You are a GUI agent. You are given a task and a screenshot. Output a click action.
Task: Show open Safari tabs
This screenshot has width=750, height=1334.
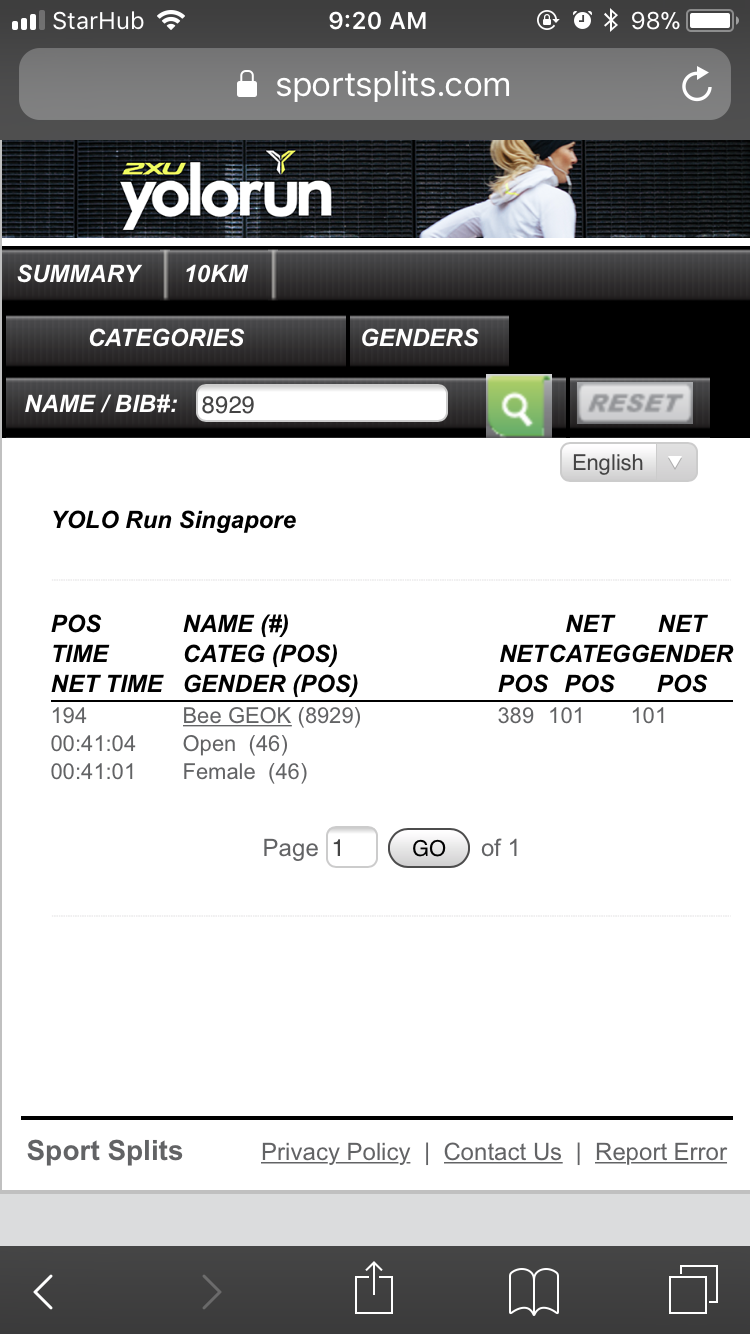click(693, 1290)
